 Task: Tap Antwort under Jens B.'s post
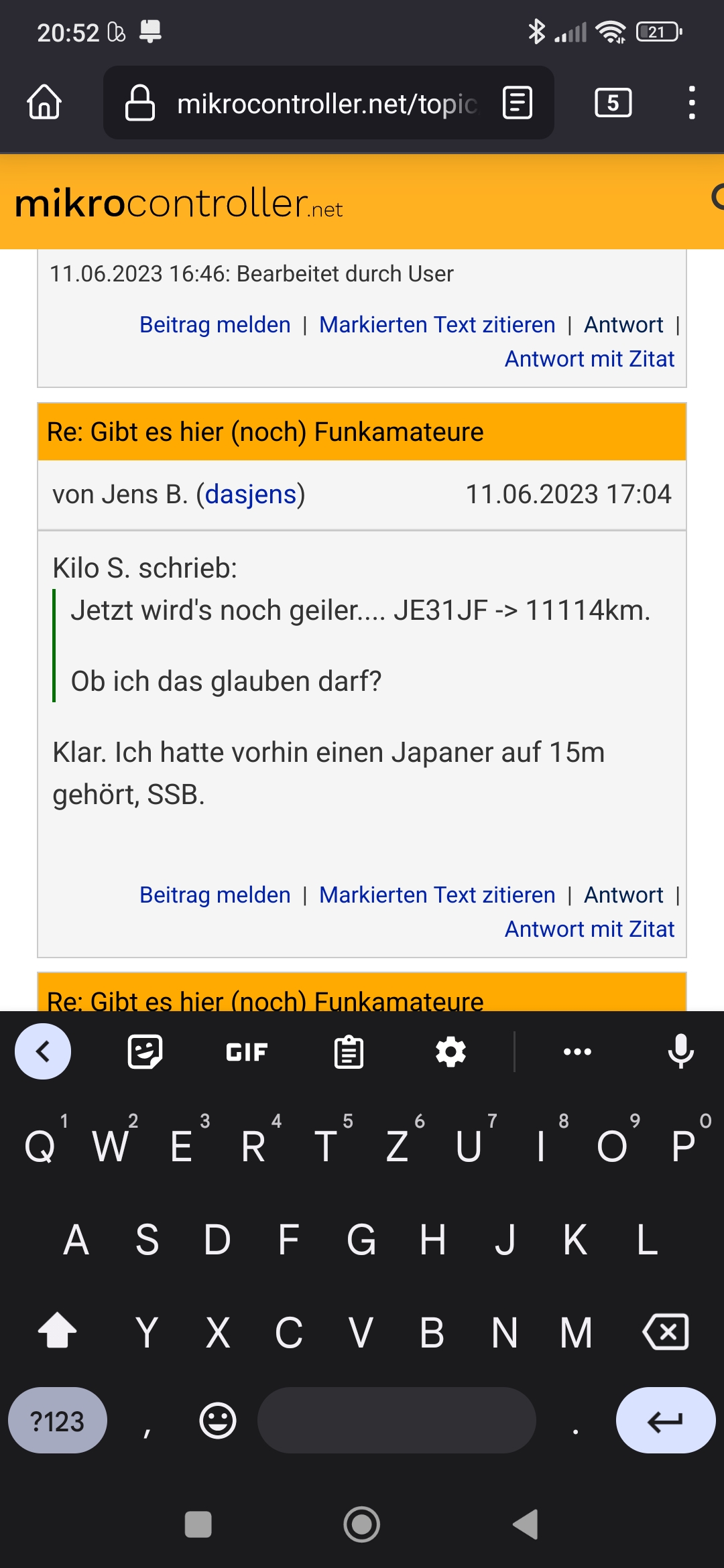tap(623, 895)
